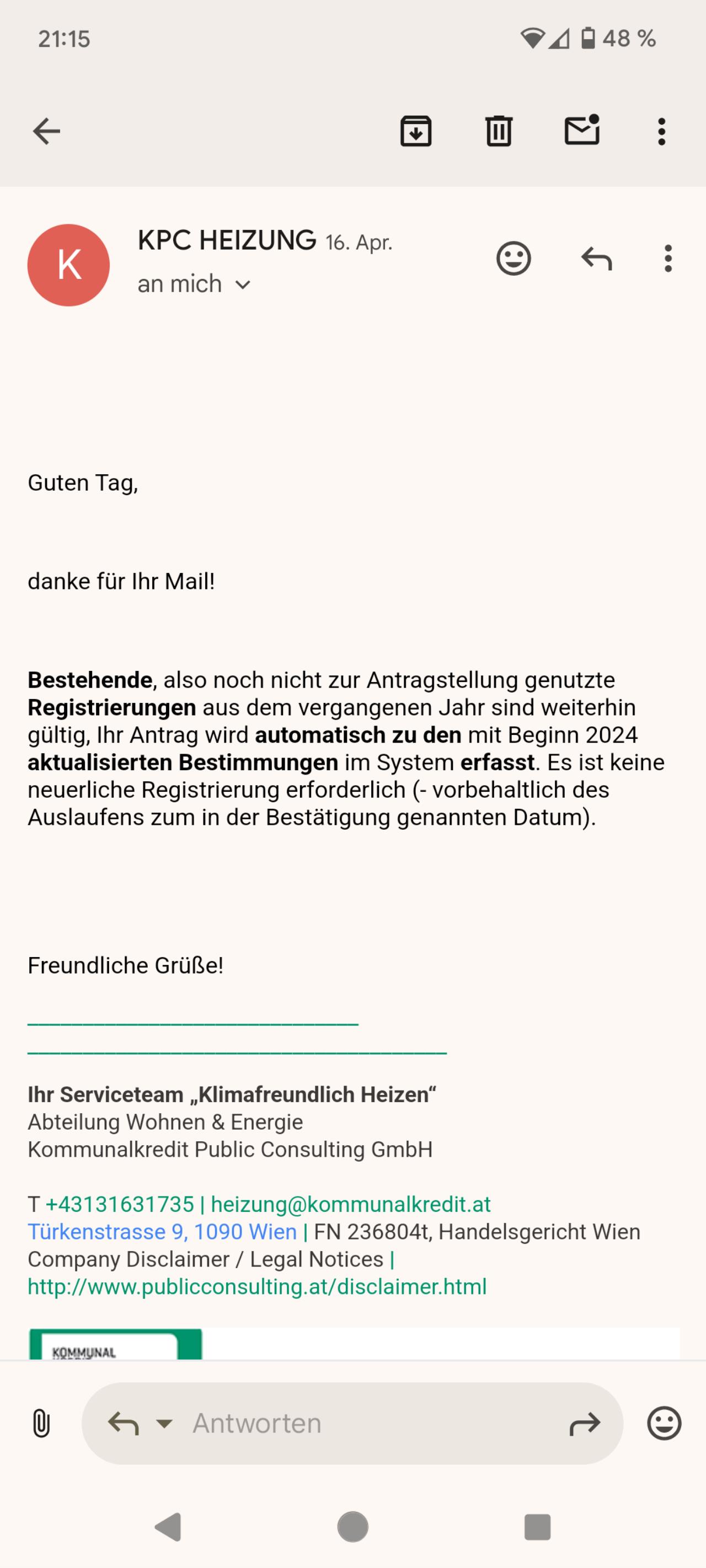Reply using the arrow beside the sender
Viewport: 706px width, 1568px height.
[x=596, y=259]
